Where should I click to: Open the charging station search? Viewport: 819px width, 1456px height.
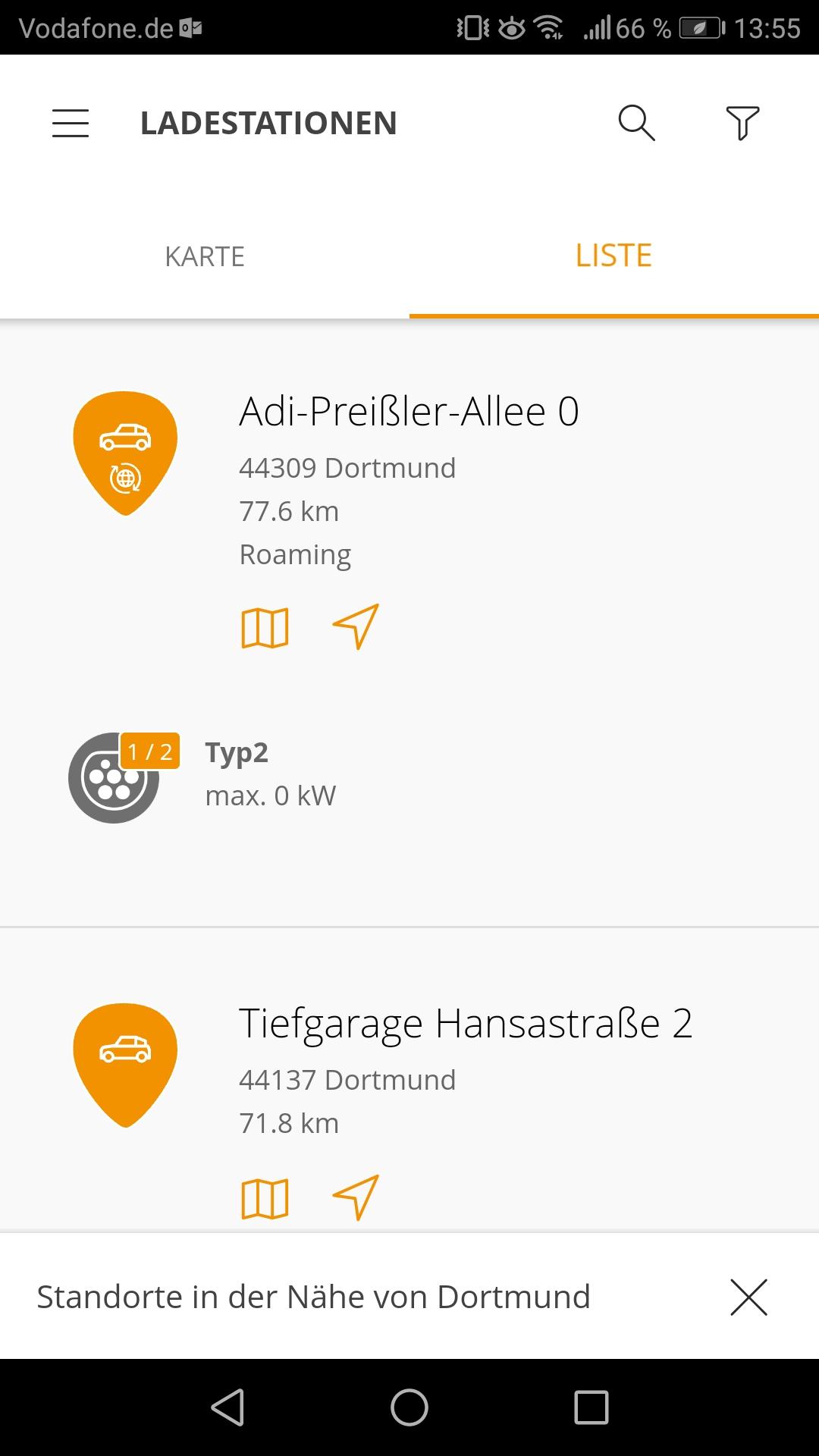point(636,123)
